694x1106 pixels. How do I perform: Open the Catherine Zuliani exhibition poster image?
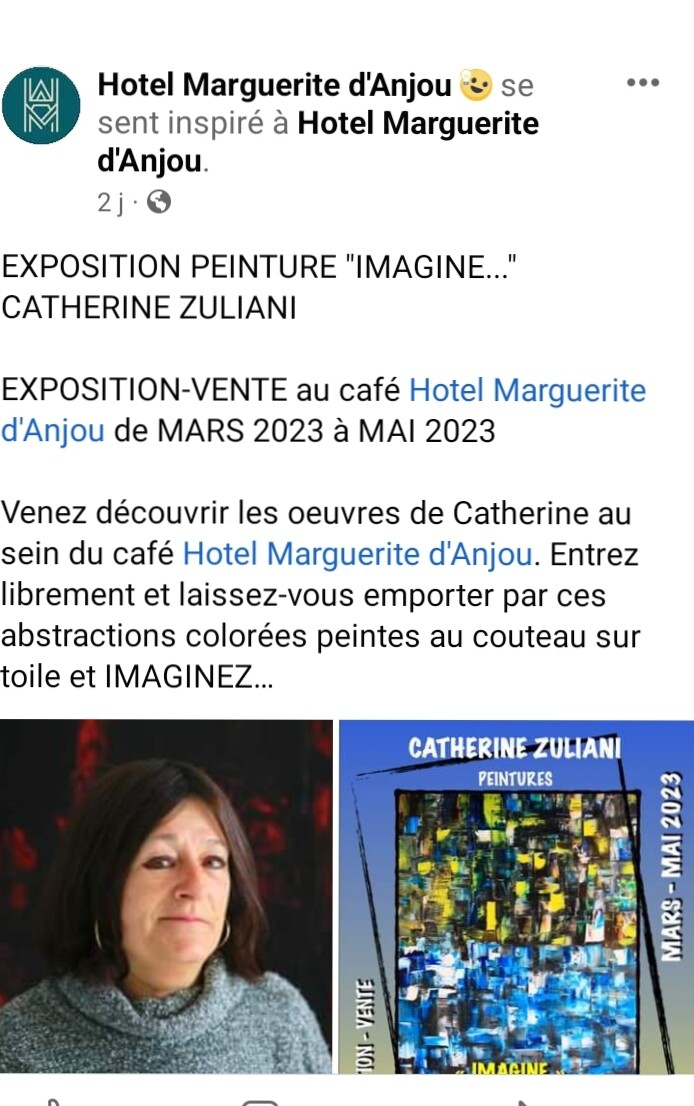click(x=516, y=896)
